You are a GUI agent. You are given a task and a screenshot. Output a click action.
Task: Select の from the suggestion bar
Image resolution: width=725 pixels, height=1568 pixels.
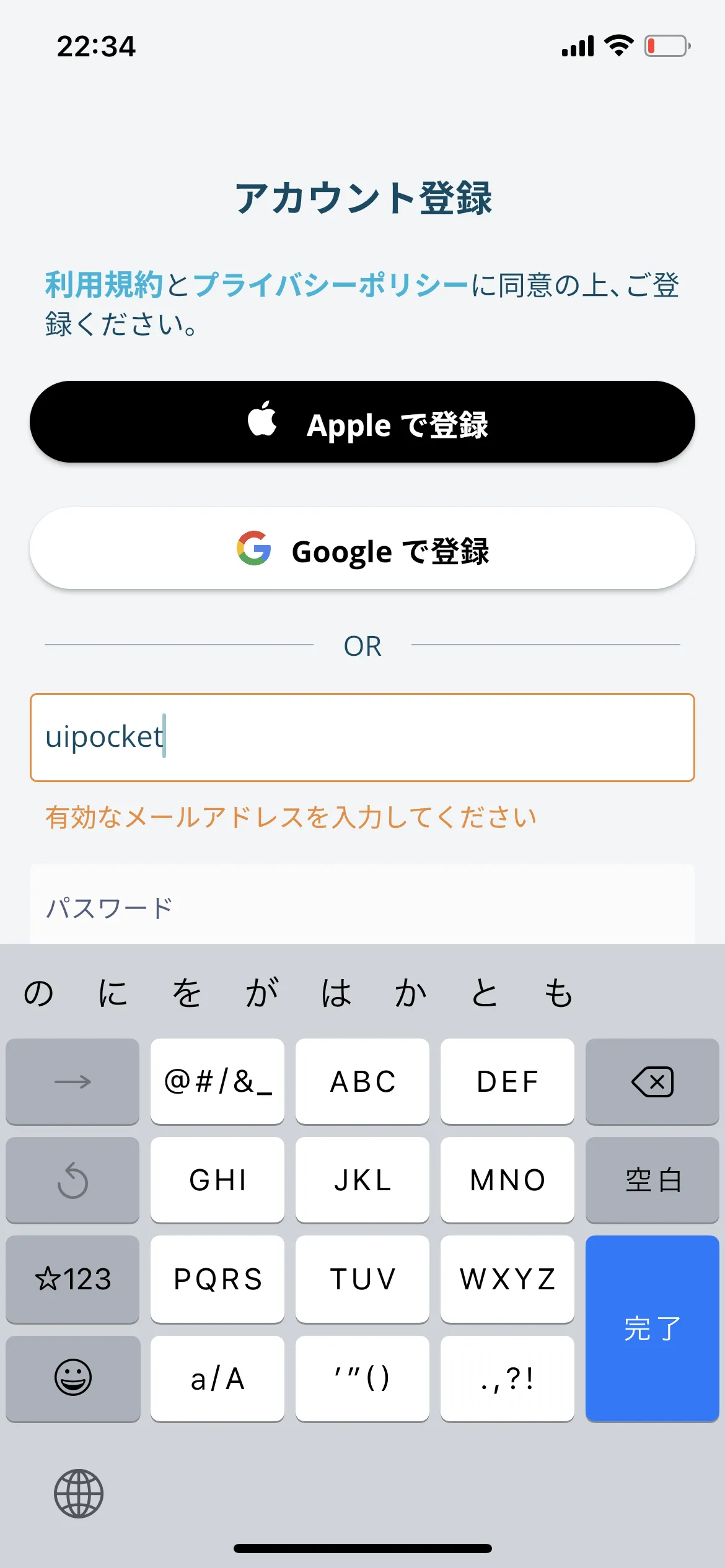(36, 991)
